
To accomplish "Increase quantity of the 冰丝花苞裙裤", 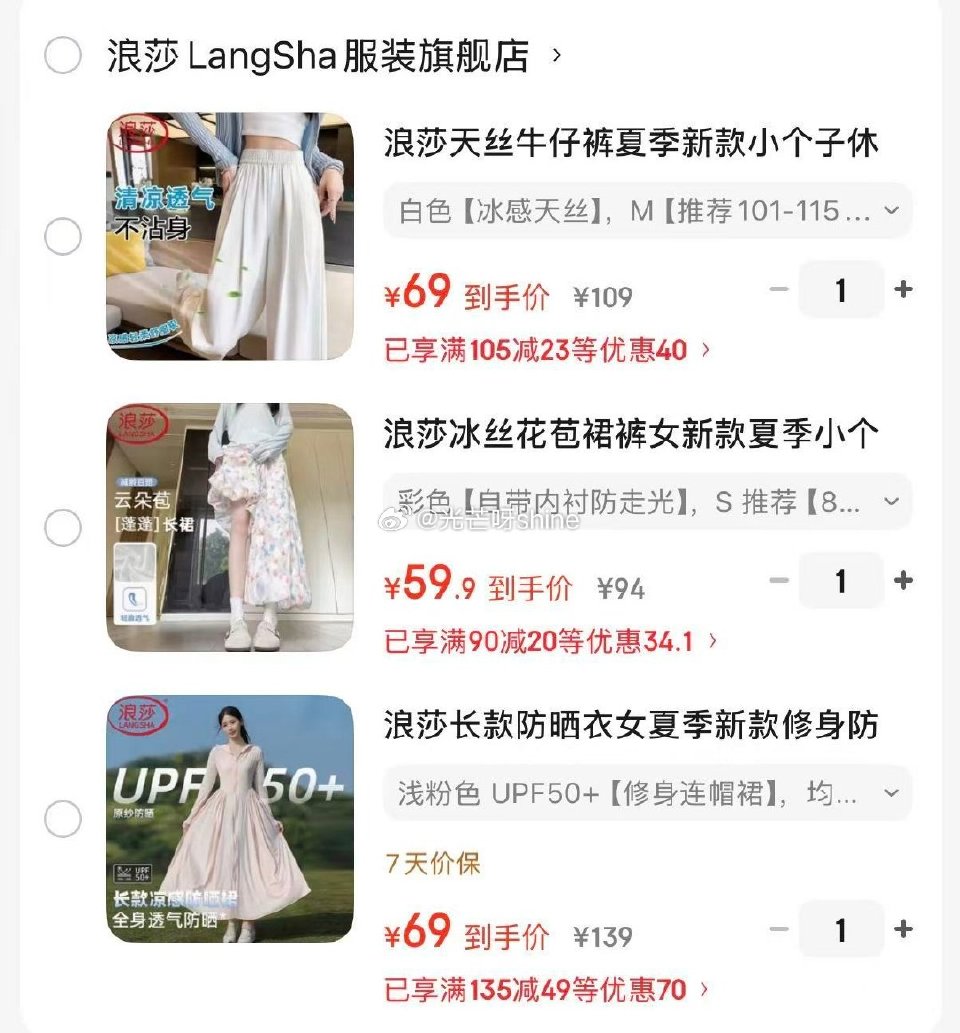I will click(903, 581).
